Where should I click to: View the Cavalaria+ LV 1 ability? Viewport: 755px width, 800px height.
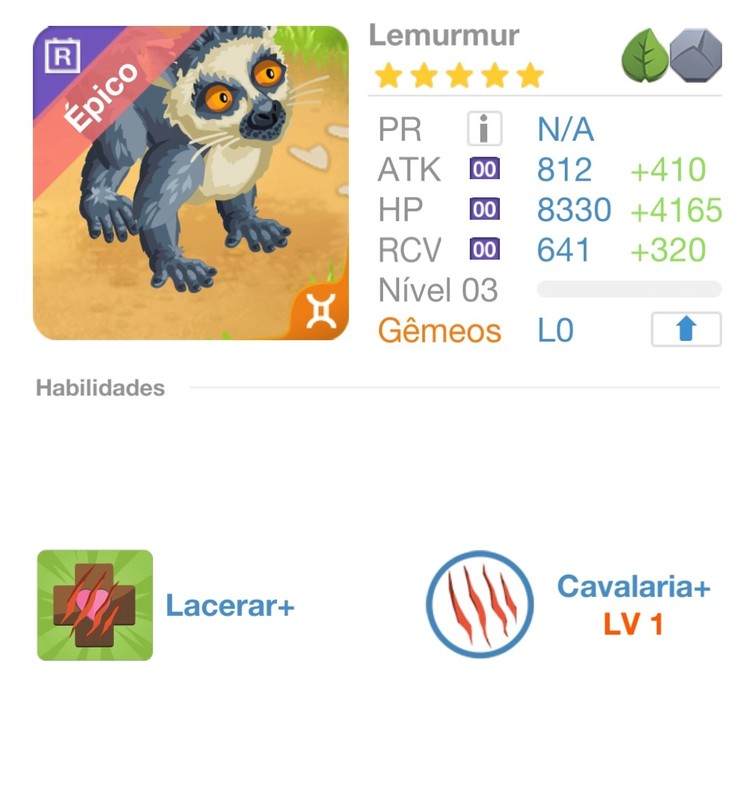(x=481, y=605)
